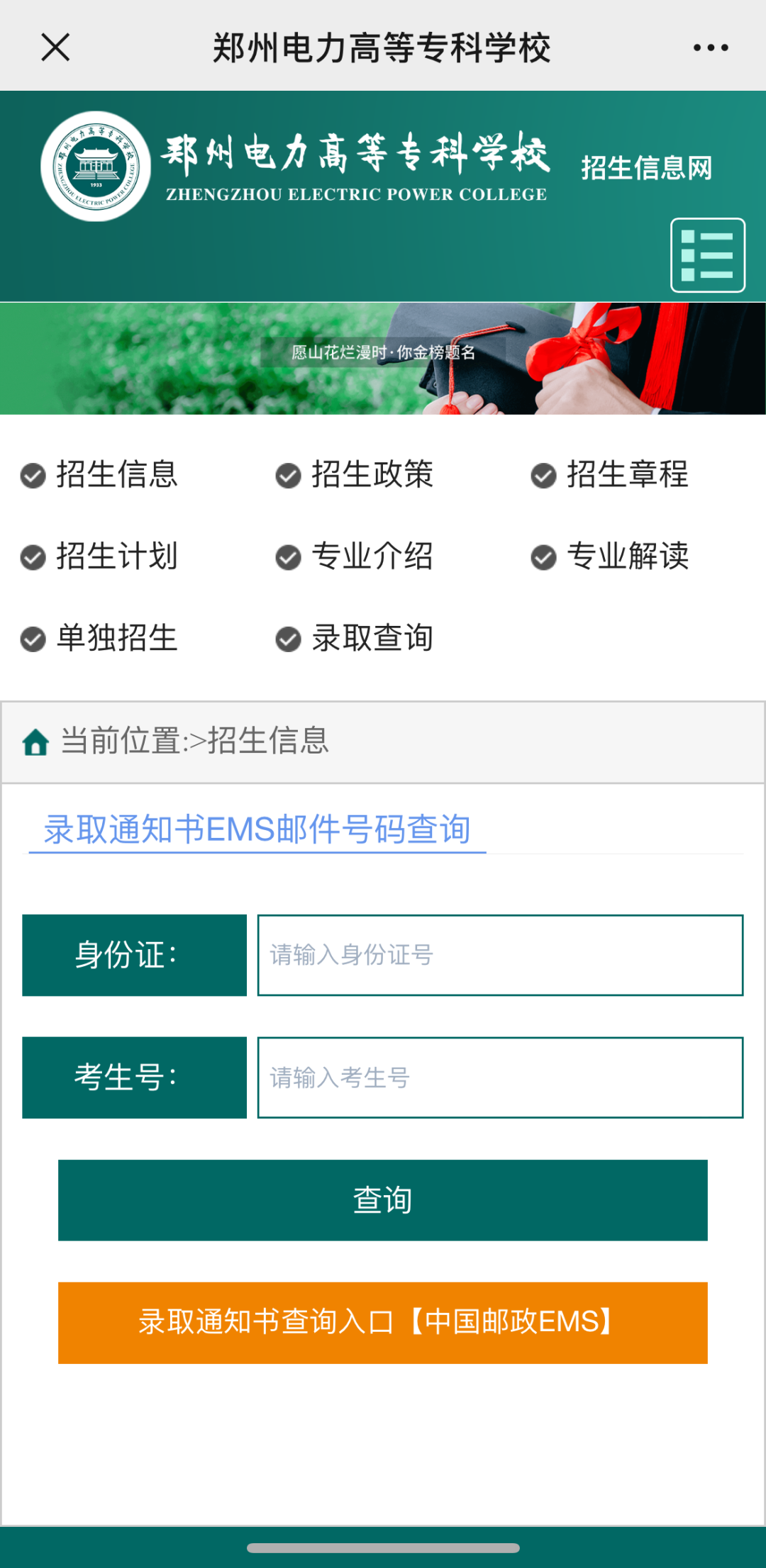Screen dimensions: 766x1568
Task: Go to 单独招生 page
Action: [x=116, y=638]
